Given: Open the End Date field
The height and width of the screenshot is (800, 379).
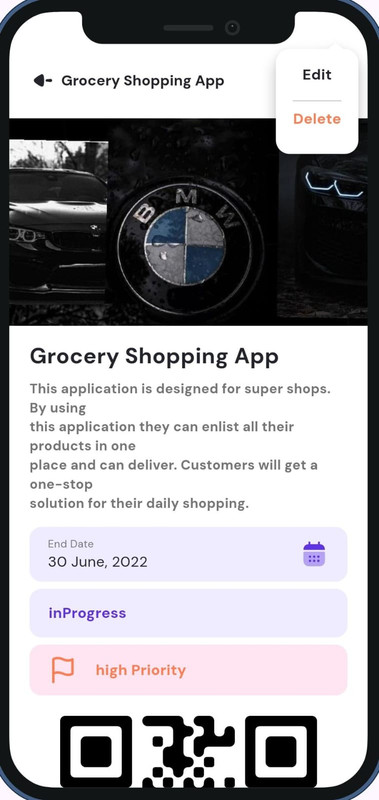Looking at the screenshot, I should [188, 554].
